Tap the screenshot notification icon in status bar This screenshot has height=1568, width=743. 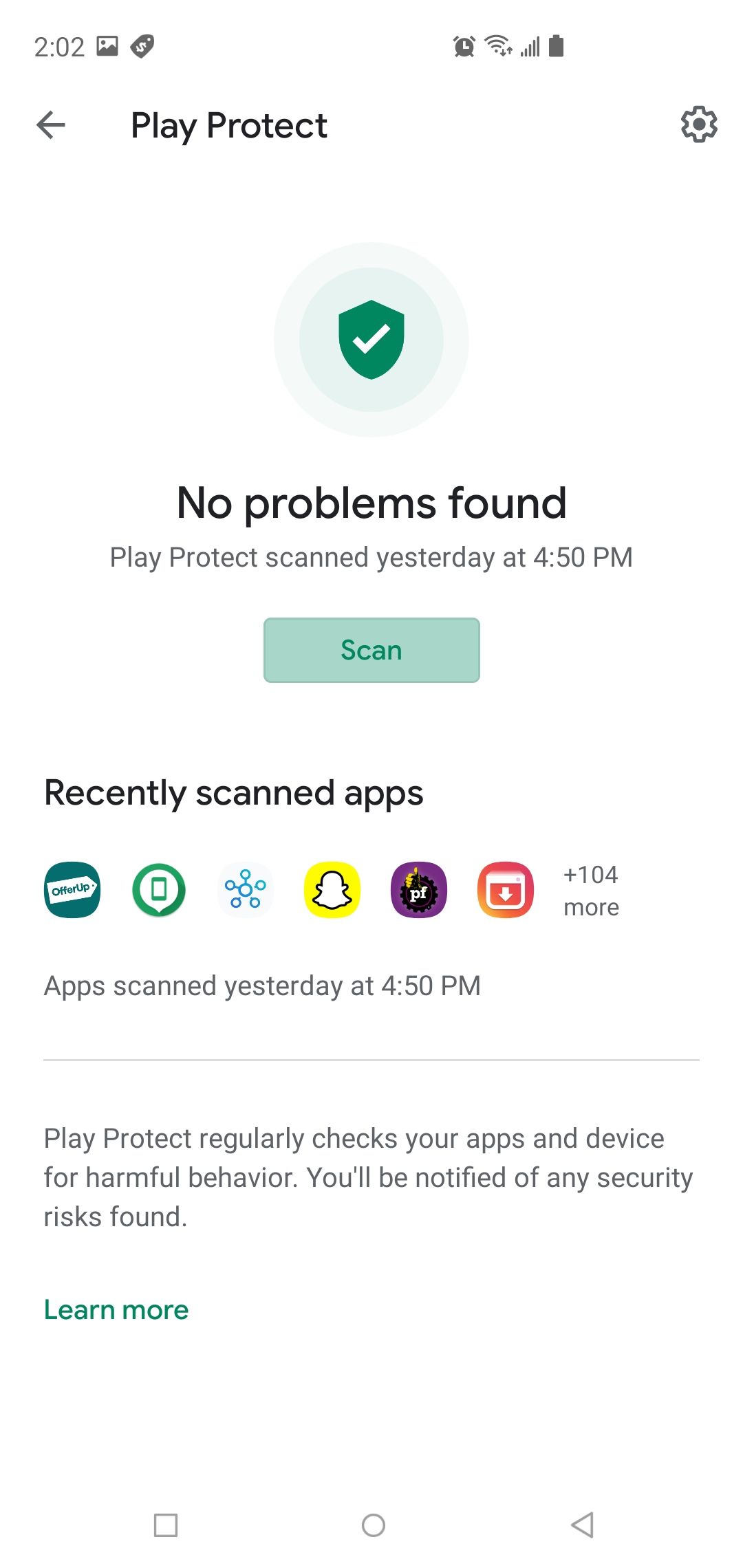107,45
